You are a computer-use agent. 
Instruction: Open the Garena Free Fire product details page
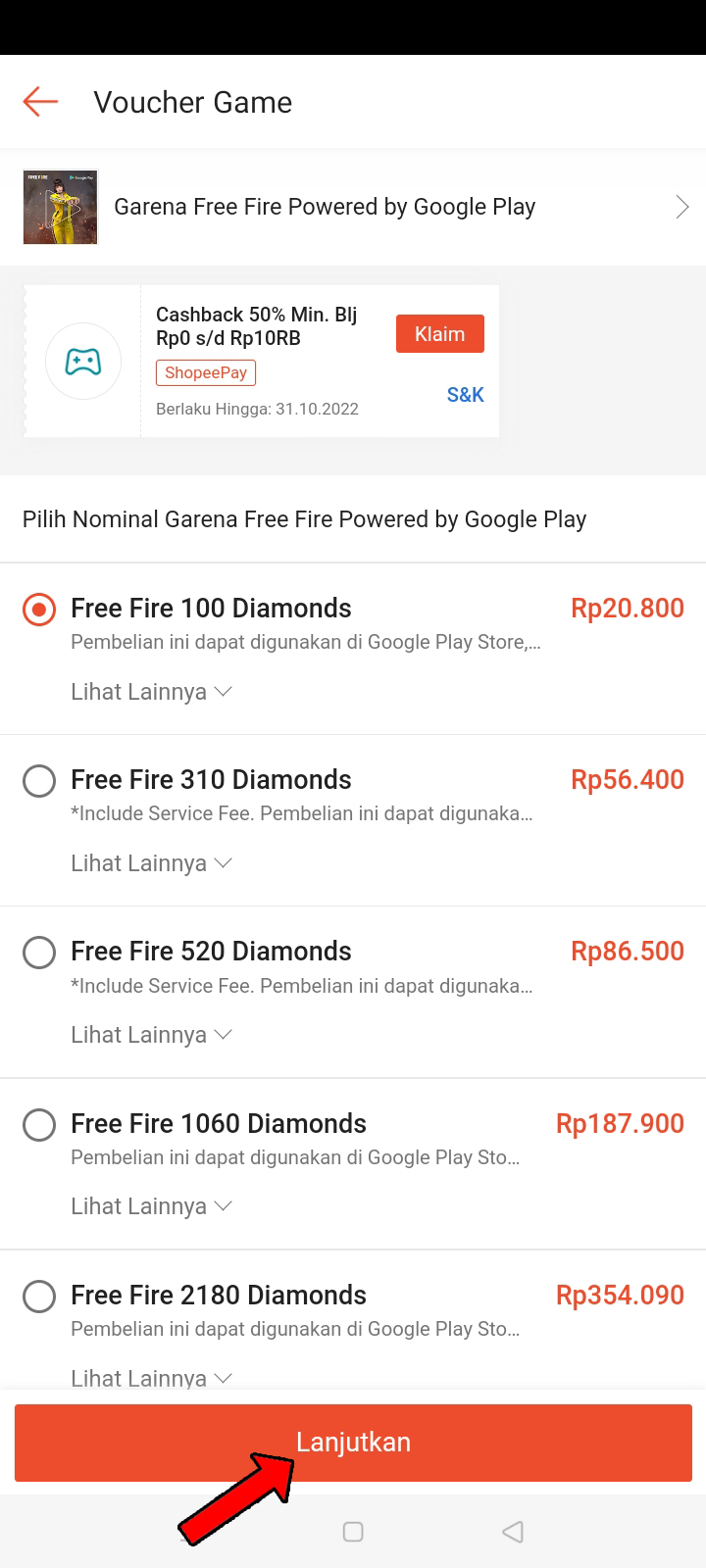click(x=324, y=207)
